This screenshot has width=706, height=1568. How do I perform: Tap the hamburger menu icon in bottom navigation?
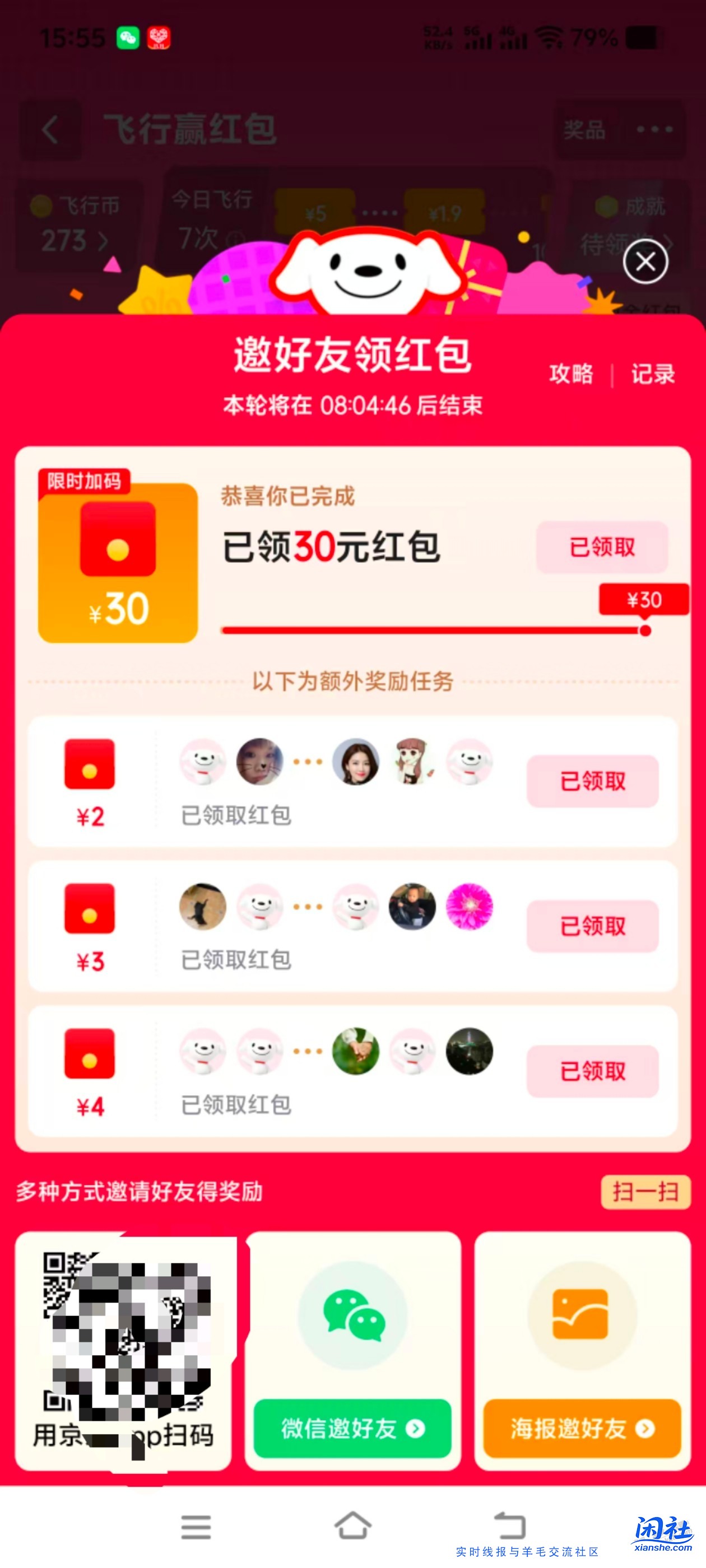click(196, 1526)
